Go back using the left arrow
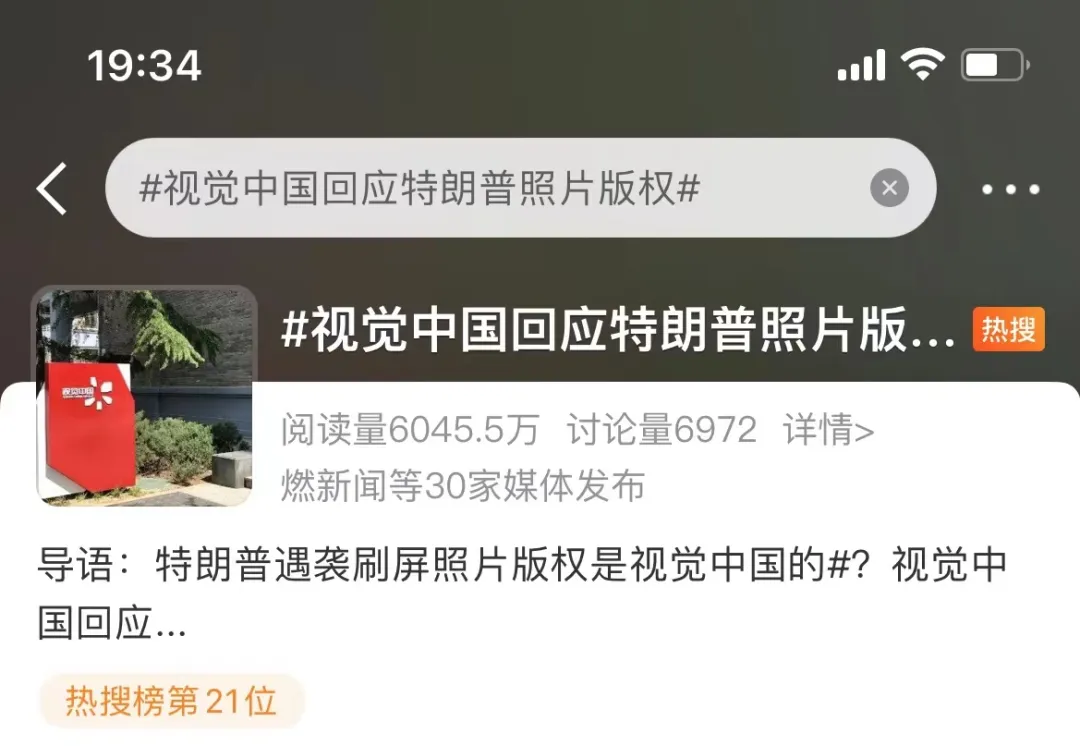1080x746 pixels. click(x=52, y=188)
